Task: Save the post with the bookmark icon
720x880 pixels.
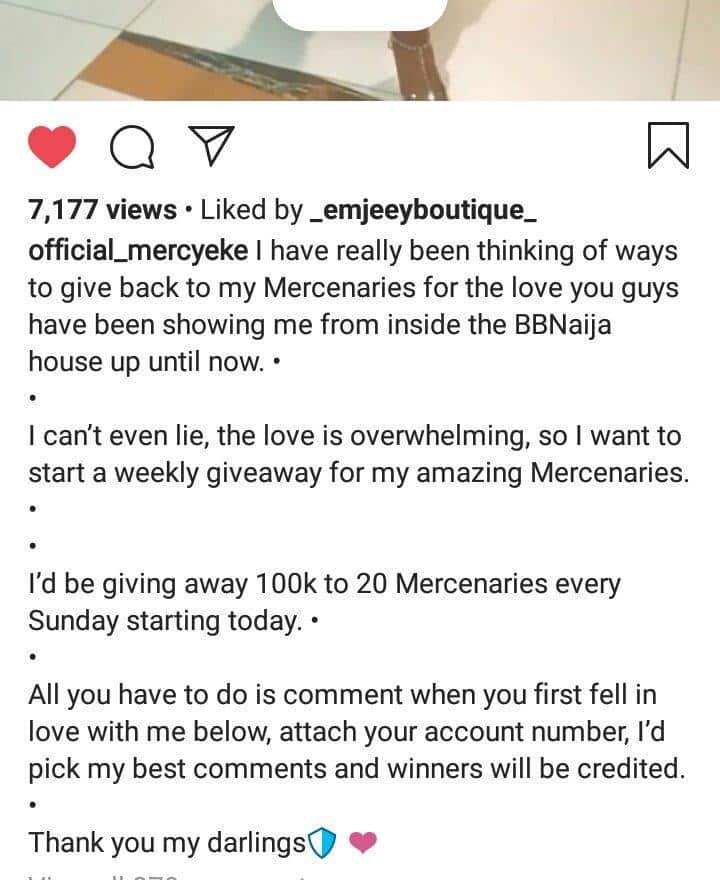Action: pos(667,146)
